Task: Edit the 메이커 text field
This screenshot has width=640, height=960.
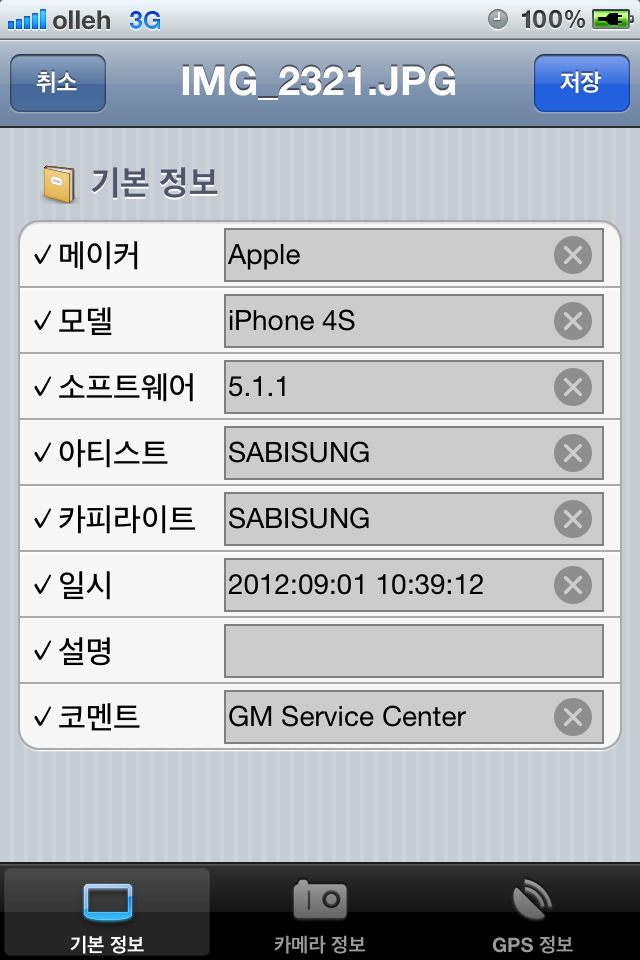Action: click(x=385, y=256)
